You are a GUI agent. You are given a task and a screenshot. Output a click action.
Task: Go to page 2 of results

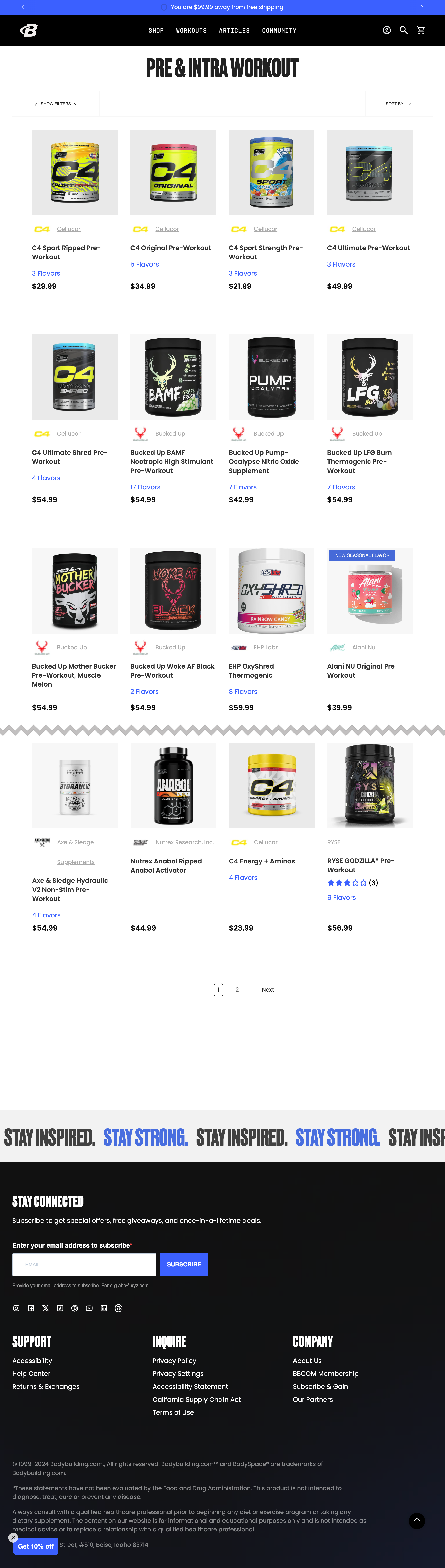click(237, 990)
